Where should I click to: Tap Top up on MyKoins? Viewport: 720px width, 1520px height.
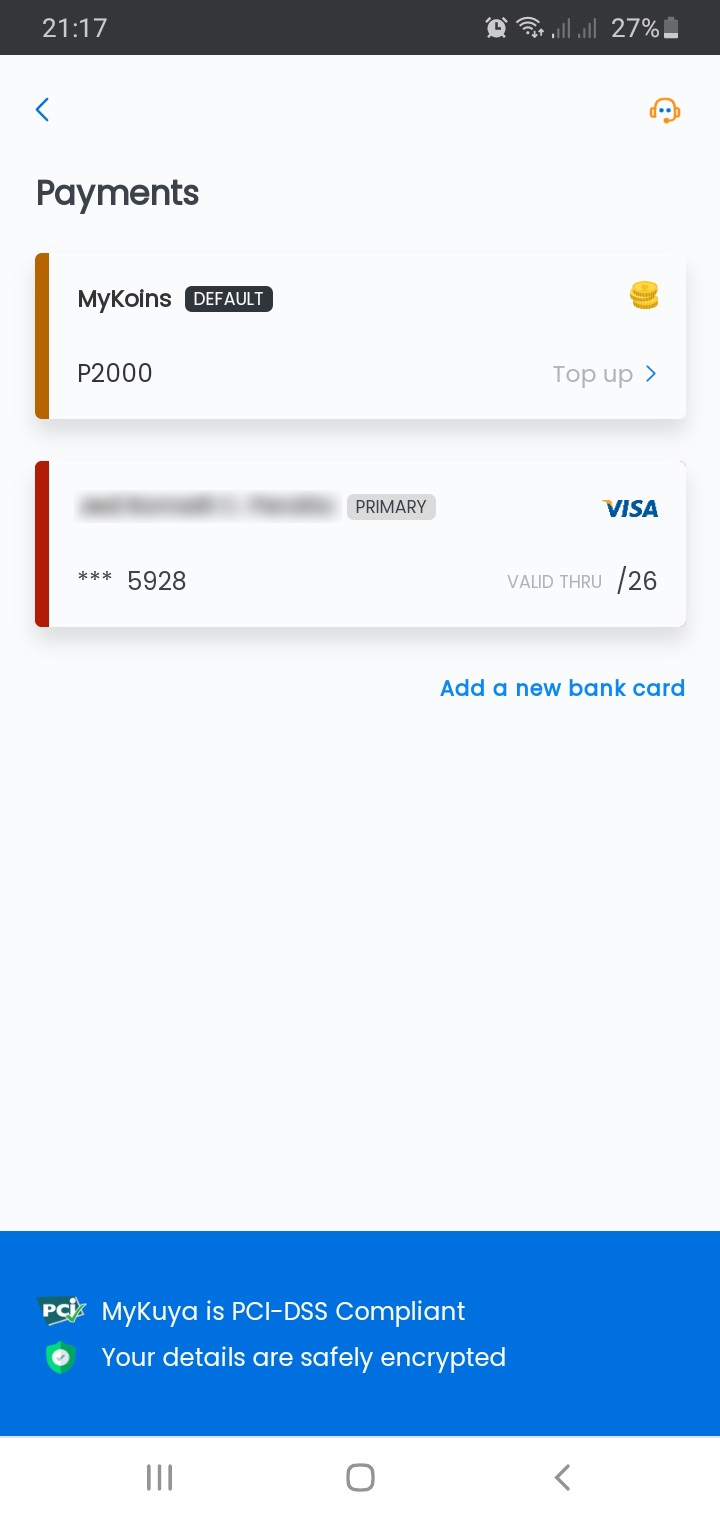coord(605,374)
